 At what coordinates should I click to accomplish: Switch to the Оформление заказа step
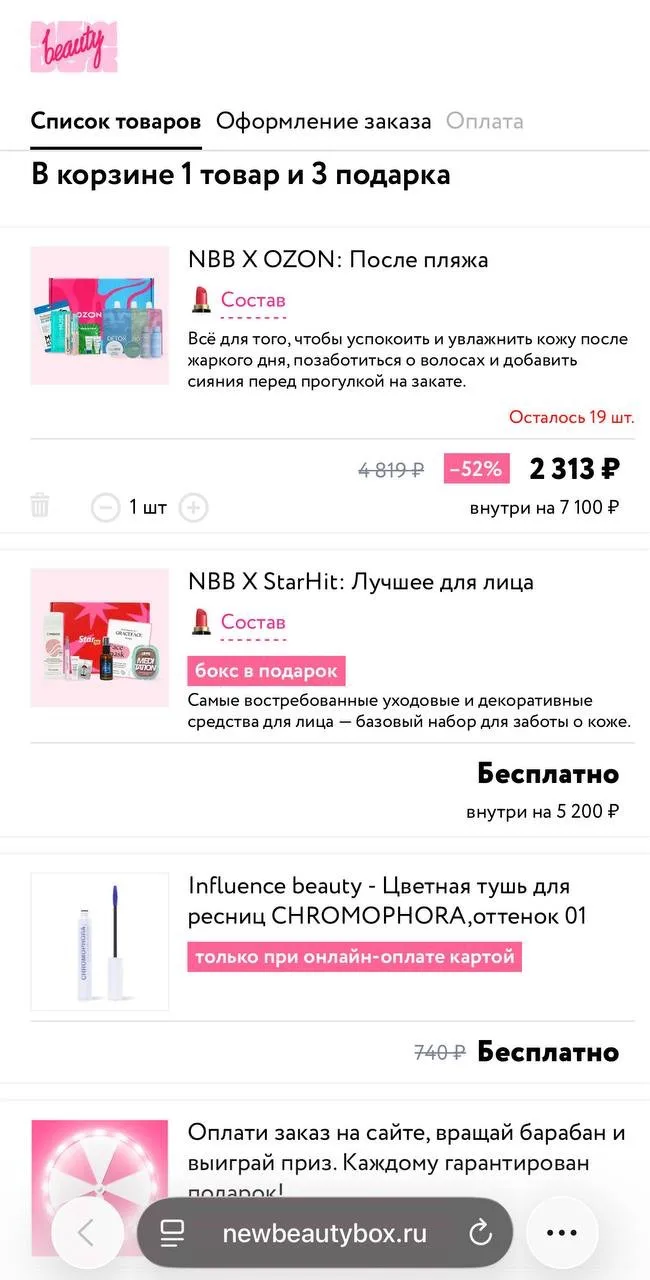324,122
